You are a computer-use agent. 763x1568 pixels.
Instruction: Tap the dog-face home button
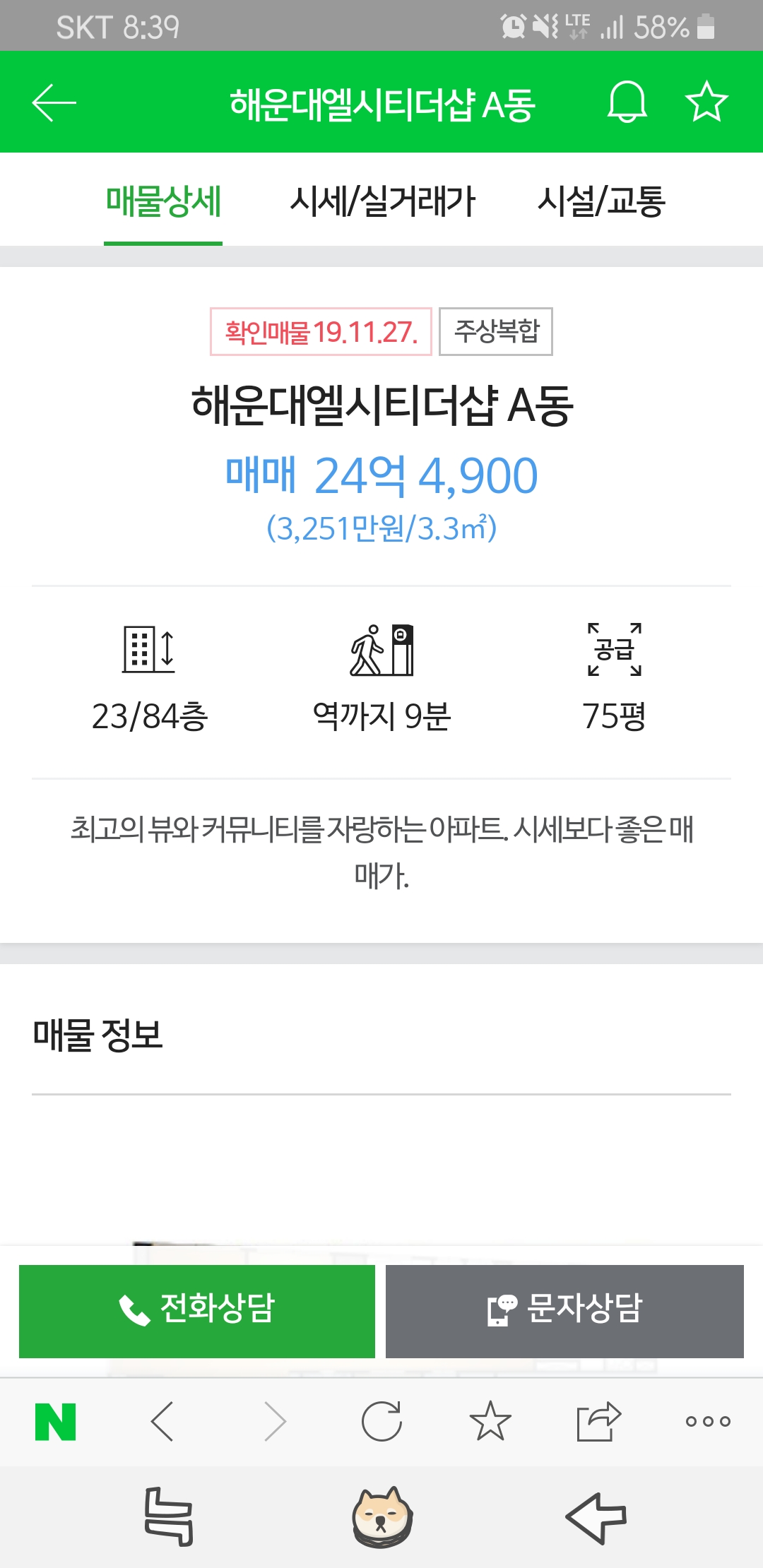(x=382, y=1516)
